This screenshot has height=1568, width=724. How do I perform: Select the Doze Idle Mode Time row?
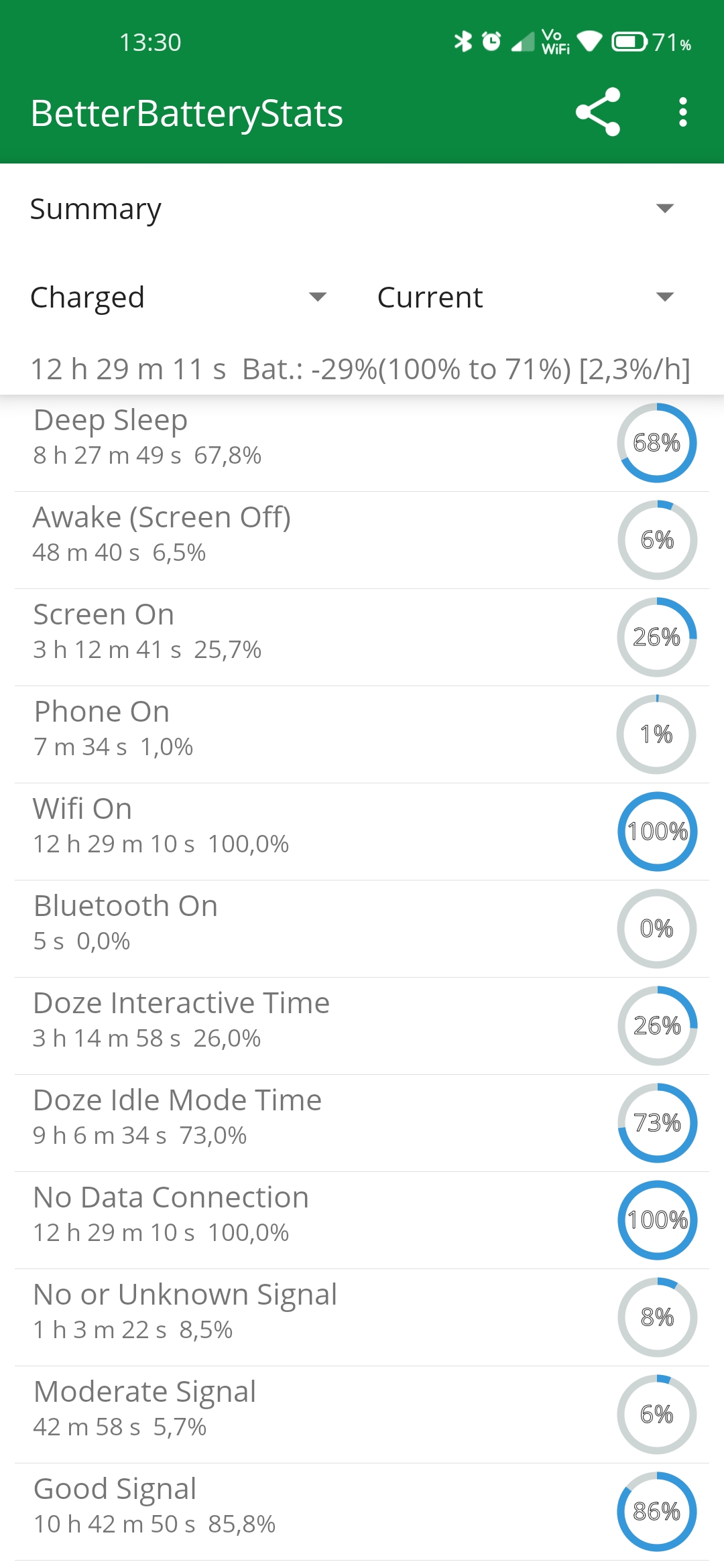(362, 1123)
